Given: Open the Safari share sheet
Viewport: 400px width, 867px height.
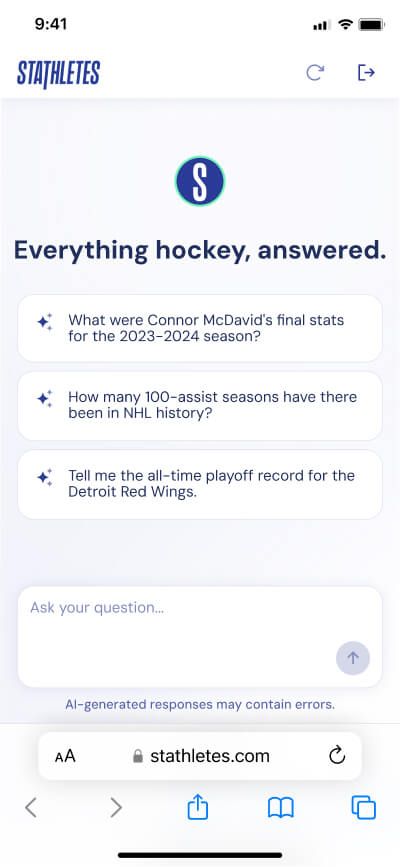Looking at the screenshot, I should click(198, 807).
